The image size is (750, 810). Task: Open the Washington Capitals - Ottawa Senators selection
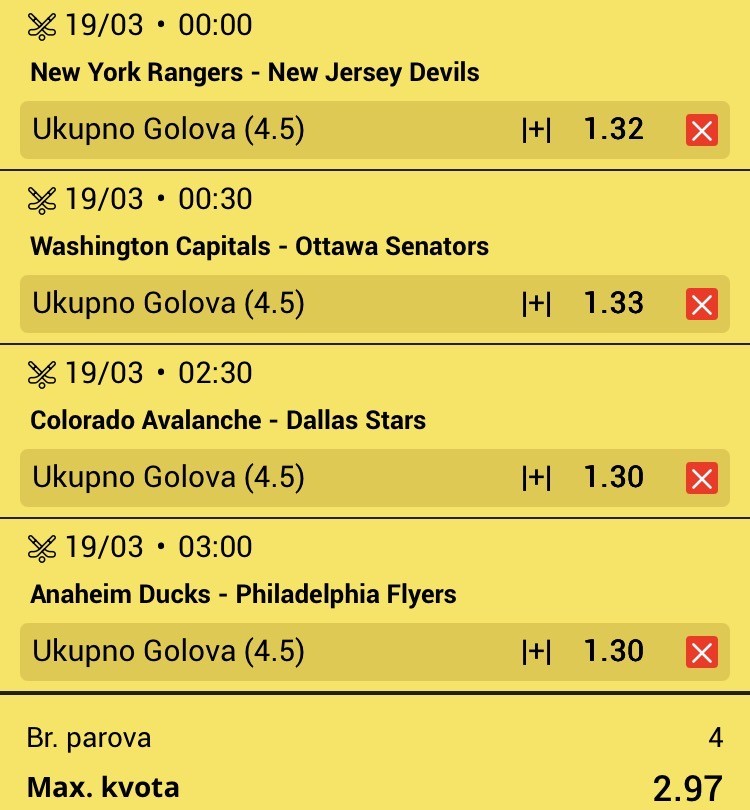tap(260, 246)
